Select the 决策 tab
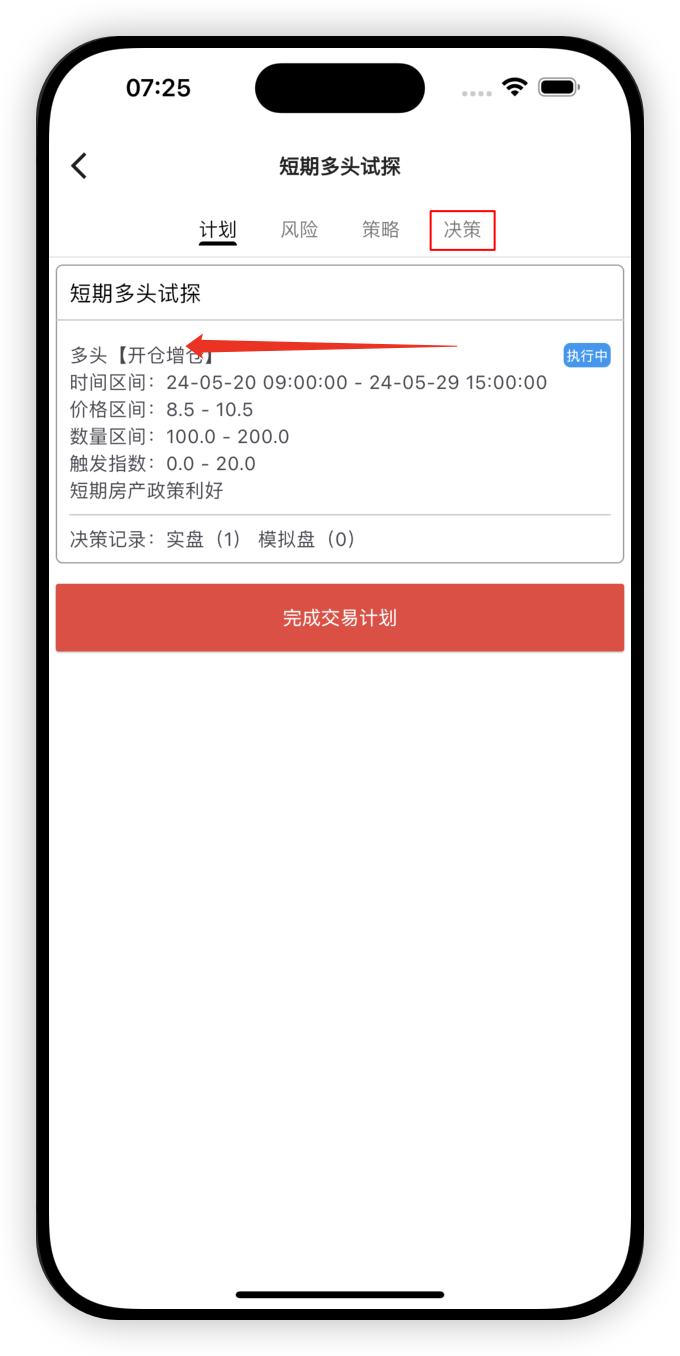This screenshot has width=680, height=1356. point(462,230)
